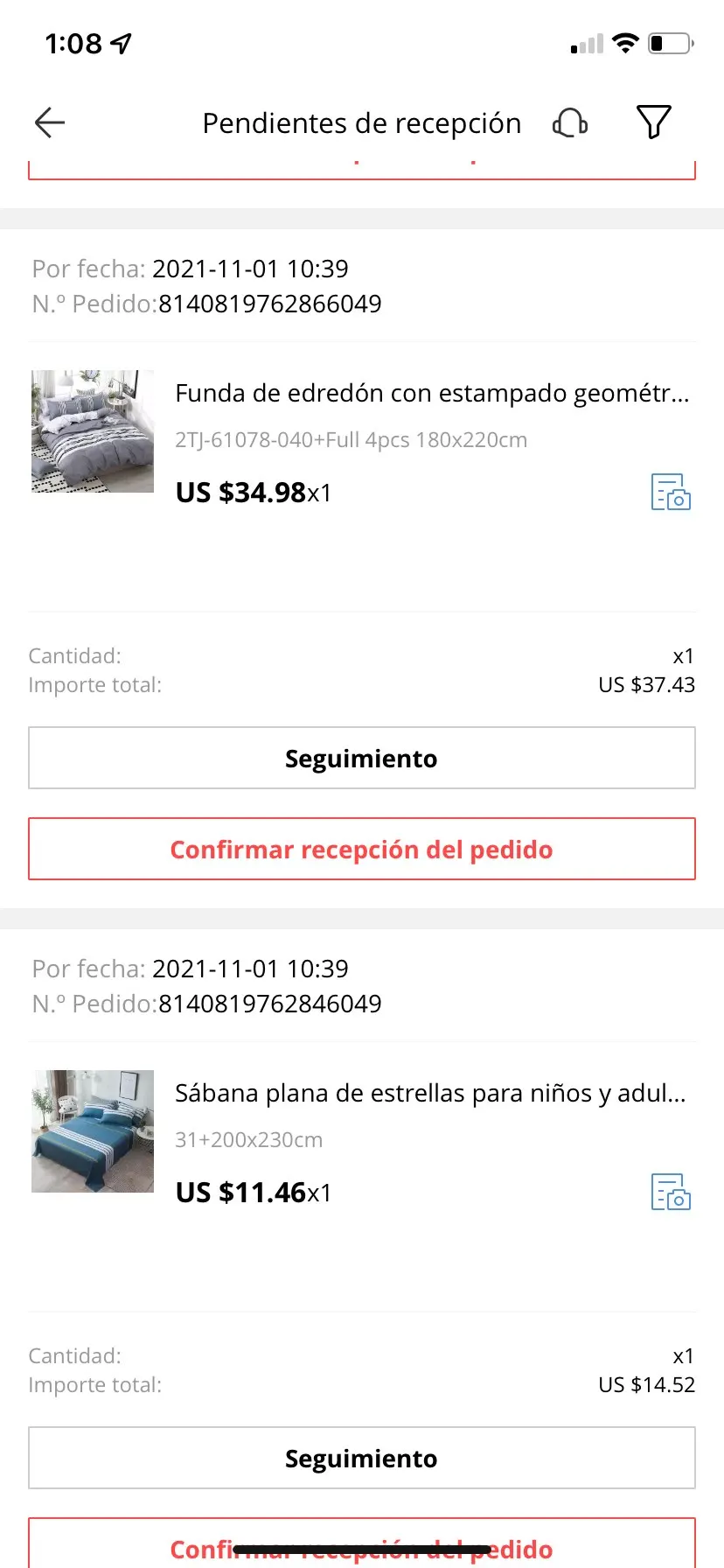Open Funda de edredón order details
The height and width of the screenshot is (1568, 724).
(x=432, y=394)
